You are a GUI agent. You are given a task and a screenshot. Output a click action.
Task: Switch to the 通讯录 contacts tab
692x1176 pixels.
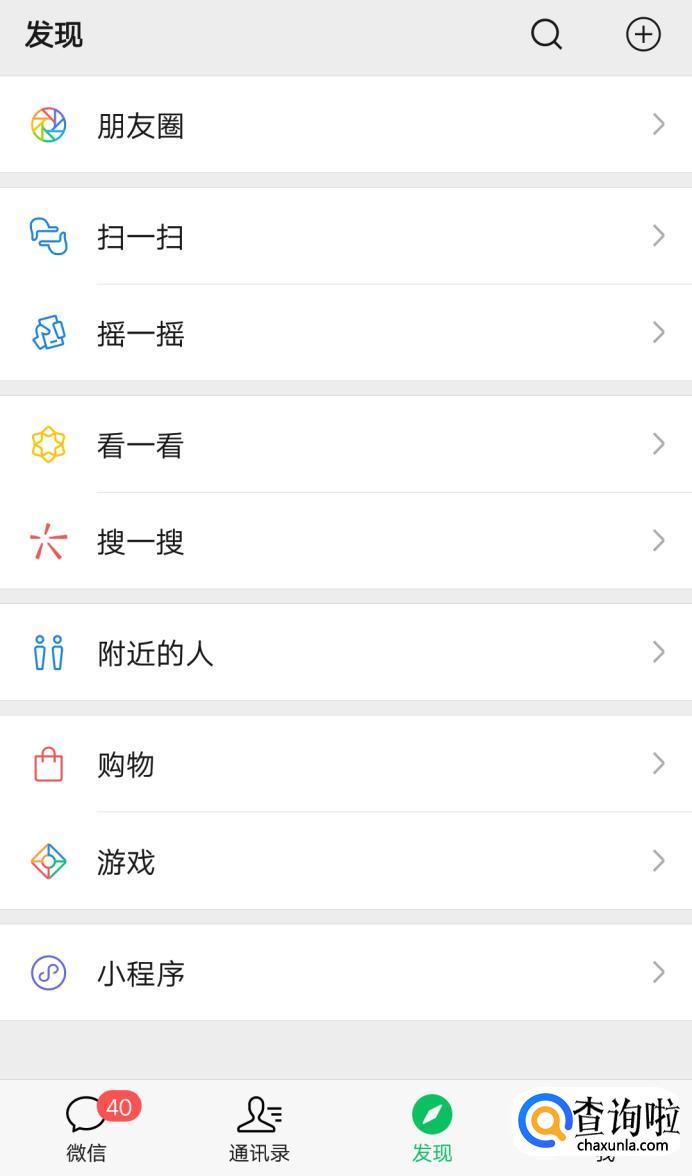pyautogui.click(x=259, y=1128)
